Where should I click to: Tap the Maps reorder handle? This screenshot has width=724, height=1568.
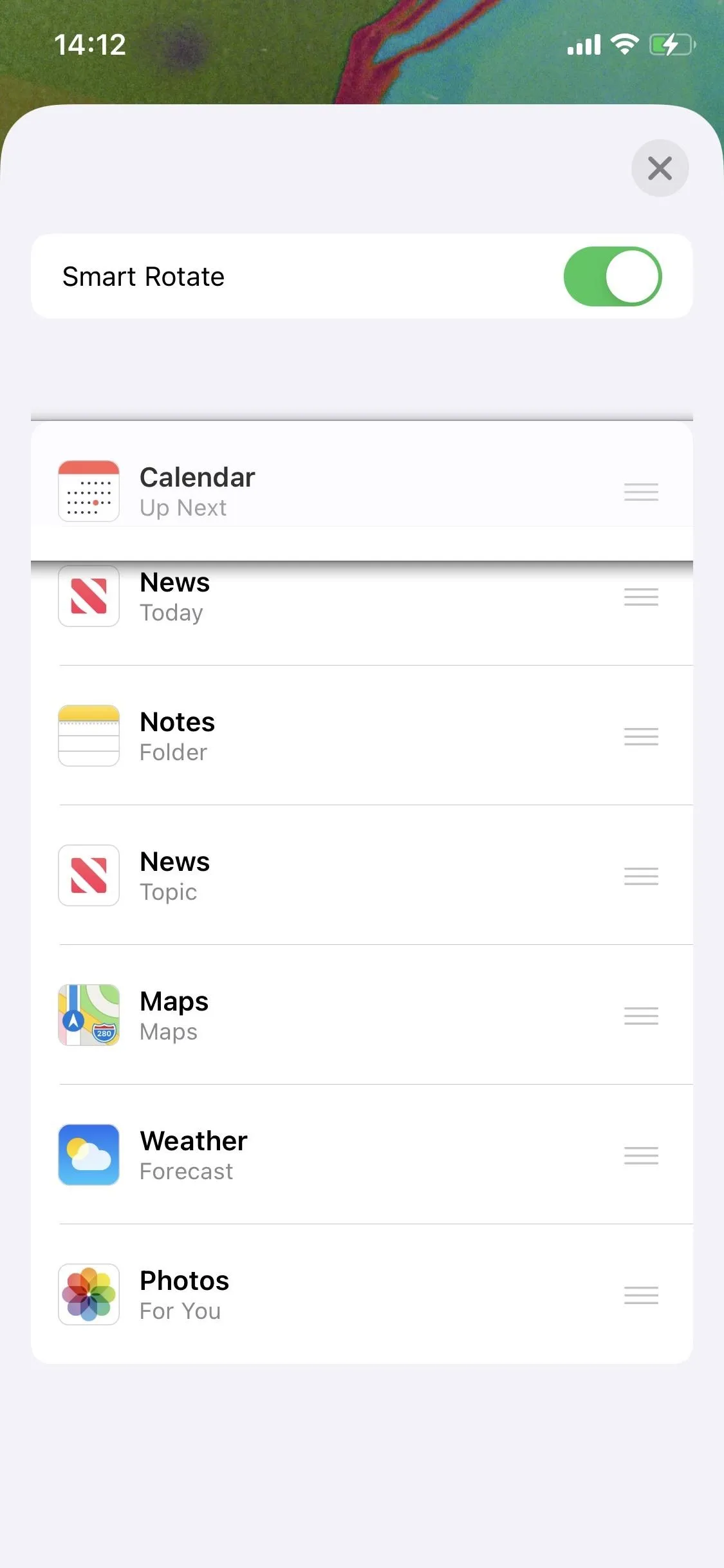(x=641, y=1016)
